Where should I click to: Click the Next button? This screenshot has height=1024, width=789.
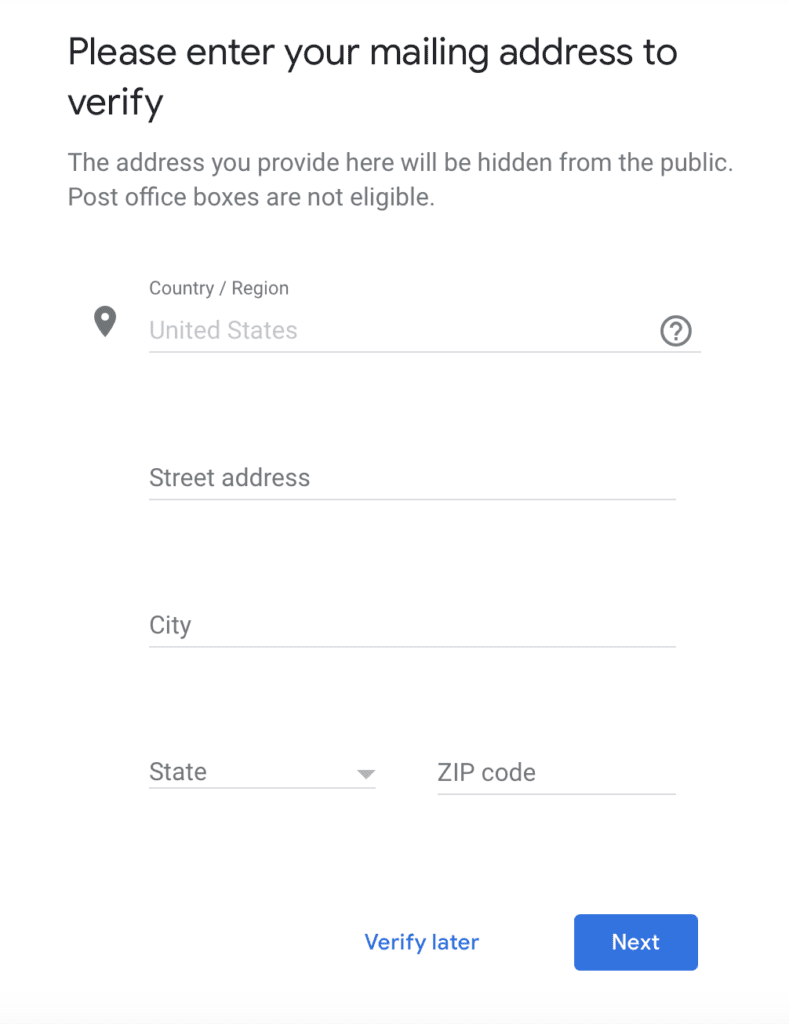click(x=635, y=942)
